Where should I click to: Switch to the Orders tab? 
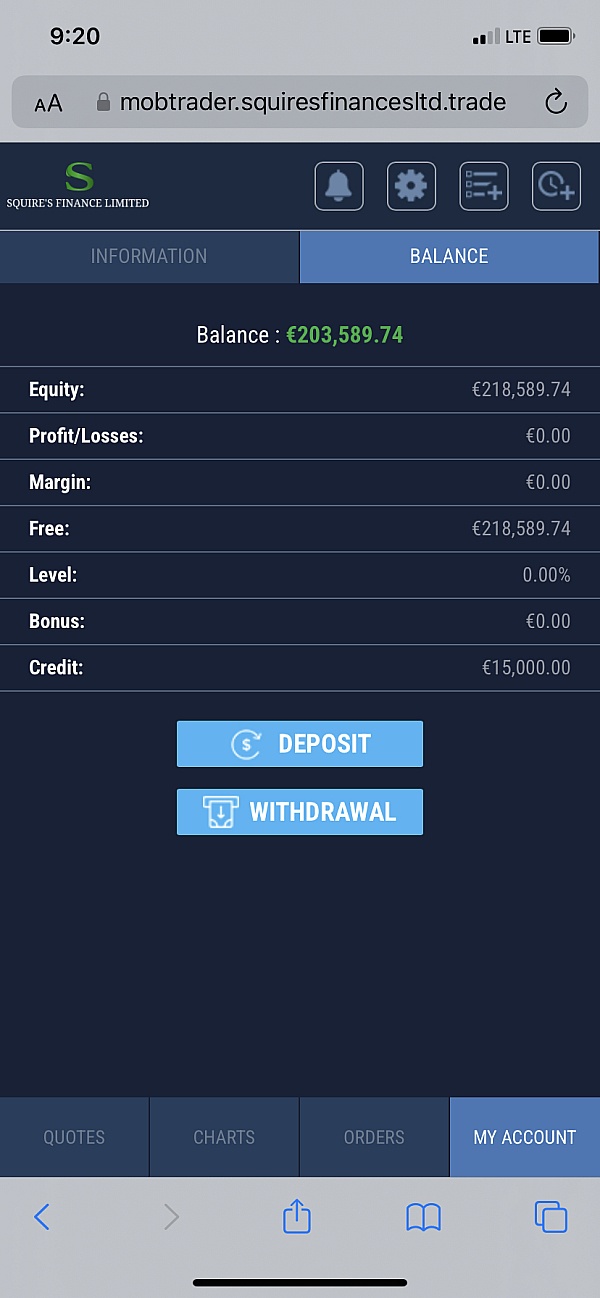point(374,1137)
